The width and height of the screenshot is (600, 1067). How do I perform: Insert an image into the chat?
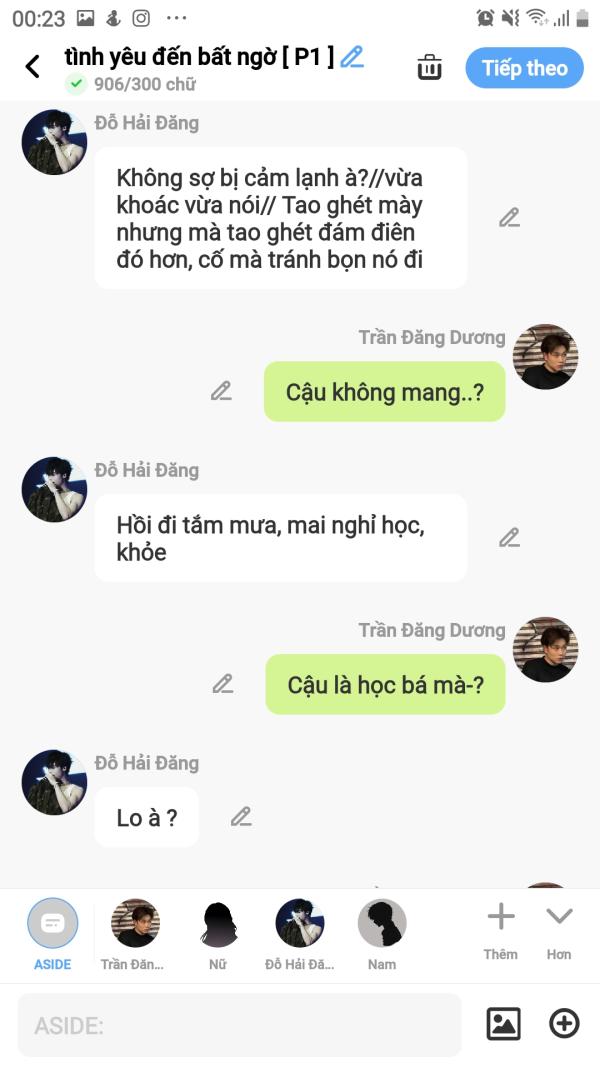point(503,1024)
